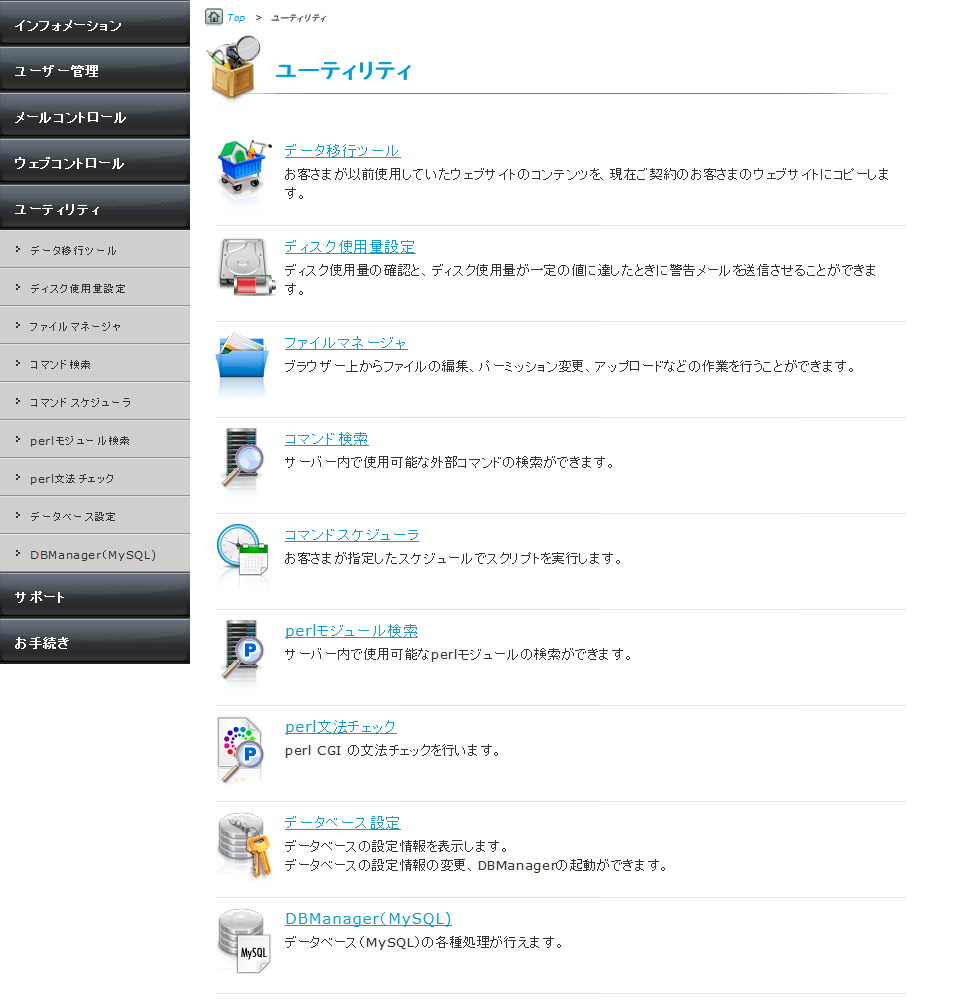The width and height of the screenshot is (958, 1000).
Task: Open the コマンドスケジューラ link in main list
Action: (x=351, y=535)
